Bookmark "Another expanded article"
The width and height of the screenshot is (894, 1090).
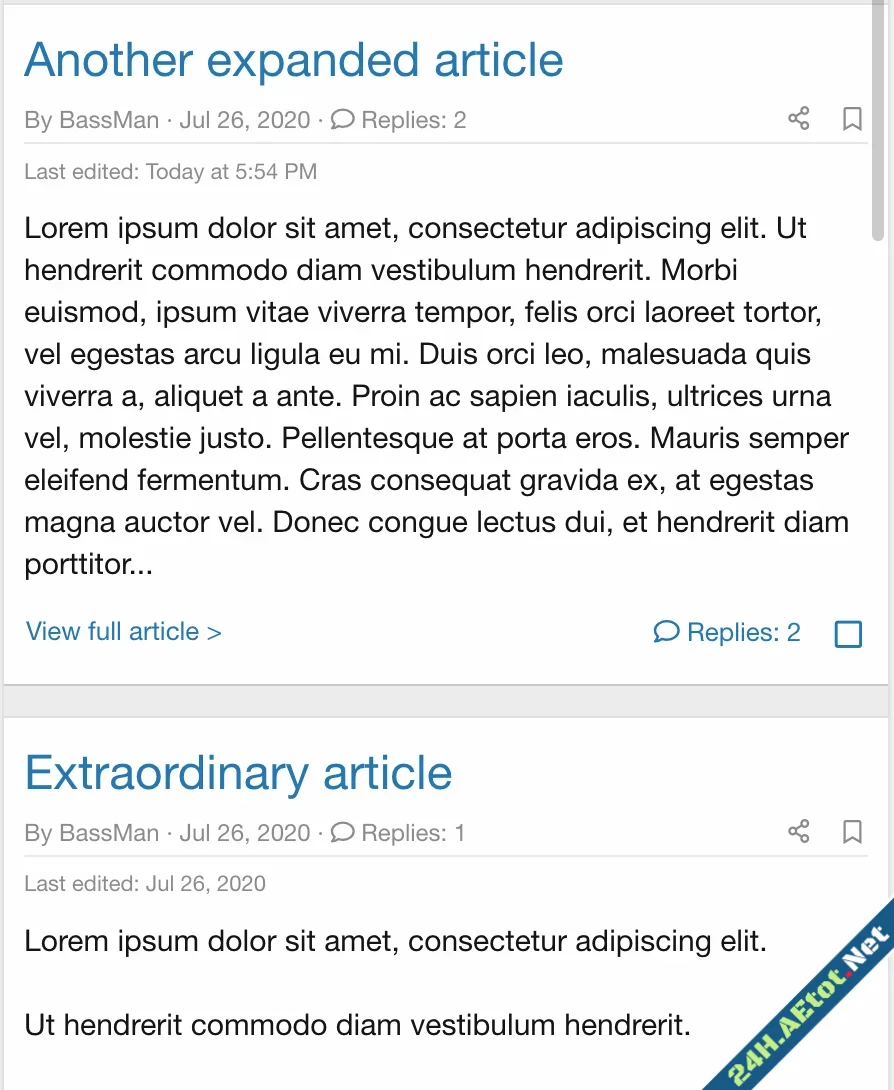click(851, 119)
